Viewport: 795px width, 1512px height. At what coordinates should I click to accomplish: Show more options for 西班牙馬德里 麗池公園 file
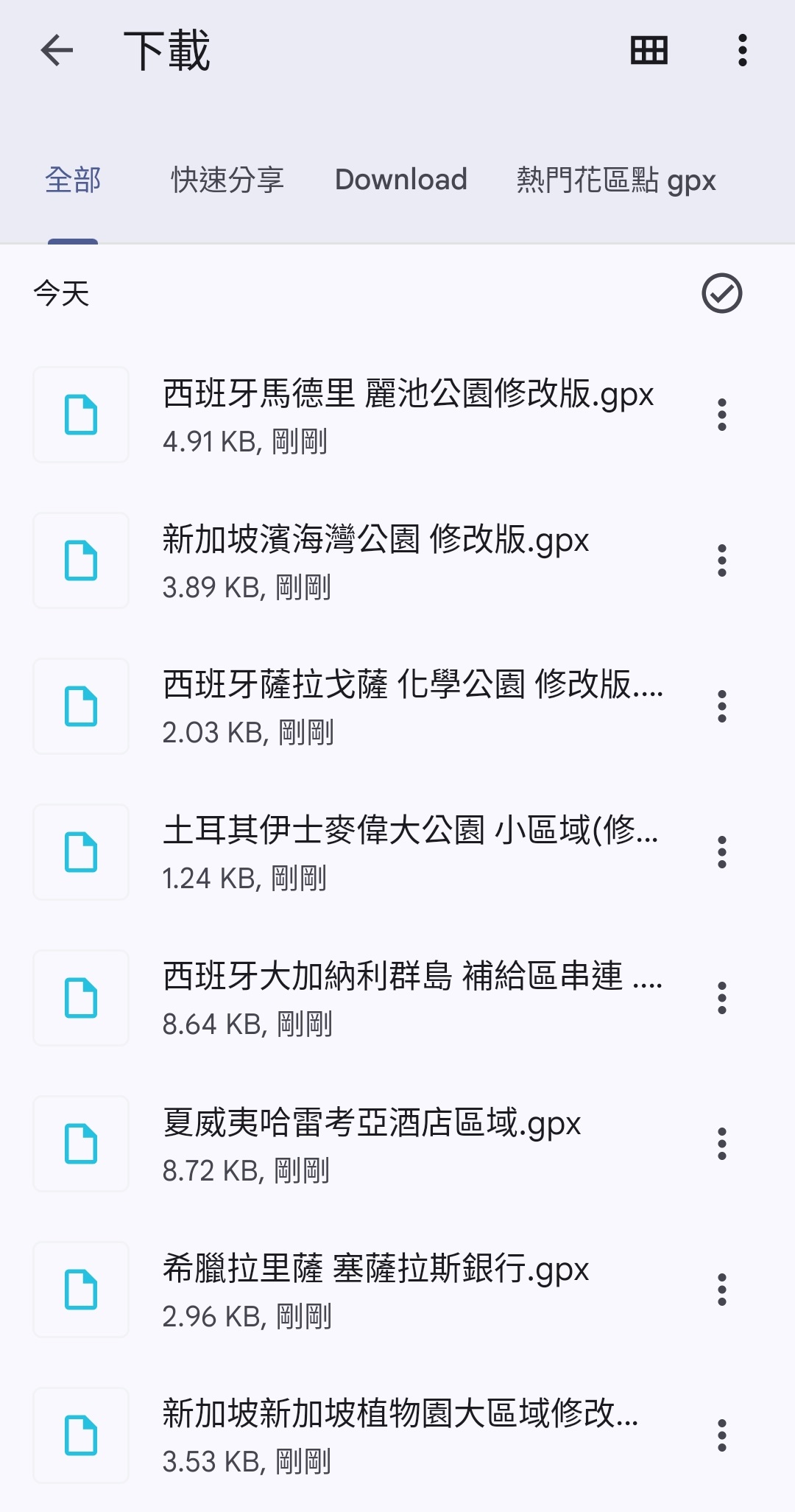pyautogui.click(x=721, y=415)
